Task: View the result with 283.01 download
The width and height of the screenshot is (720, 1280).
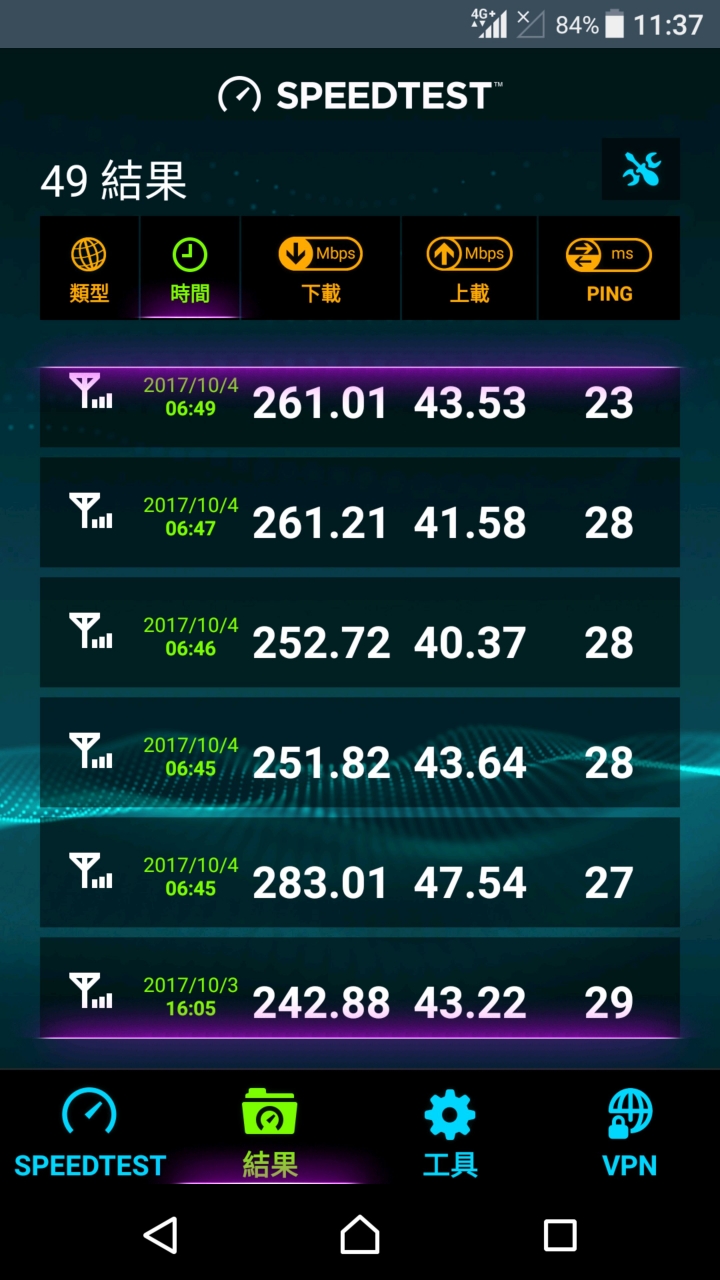Action: click(x=360, y=872)
